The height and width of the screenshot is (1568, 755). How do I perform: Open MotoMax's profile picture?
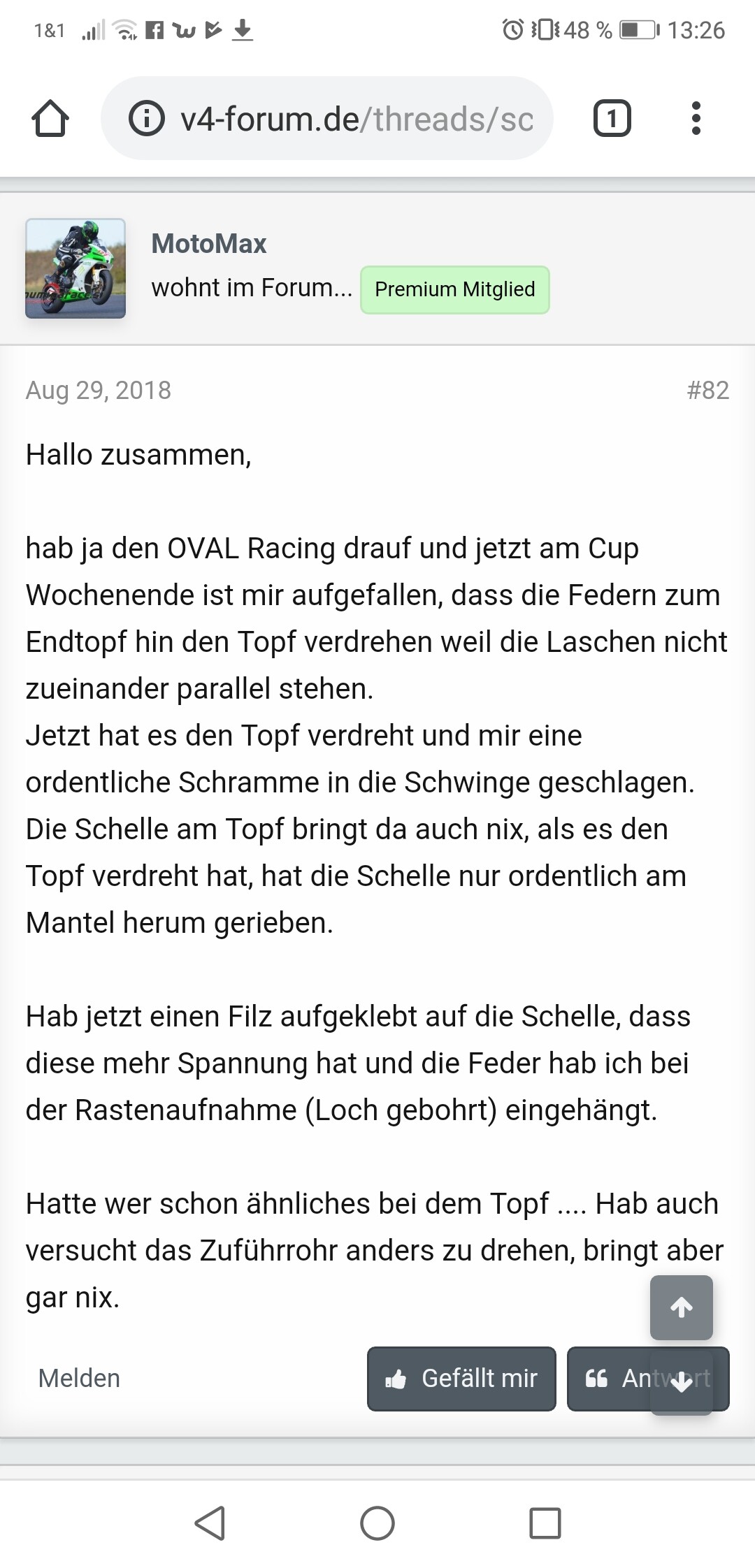[x=75, y=268]
